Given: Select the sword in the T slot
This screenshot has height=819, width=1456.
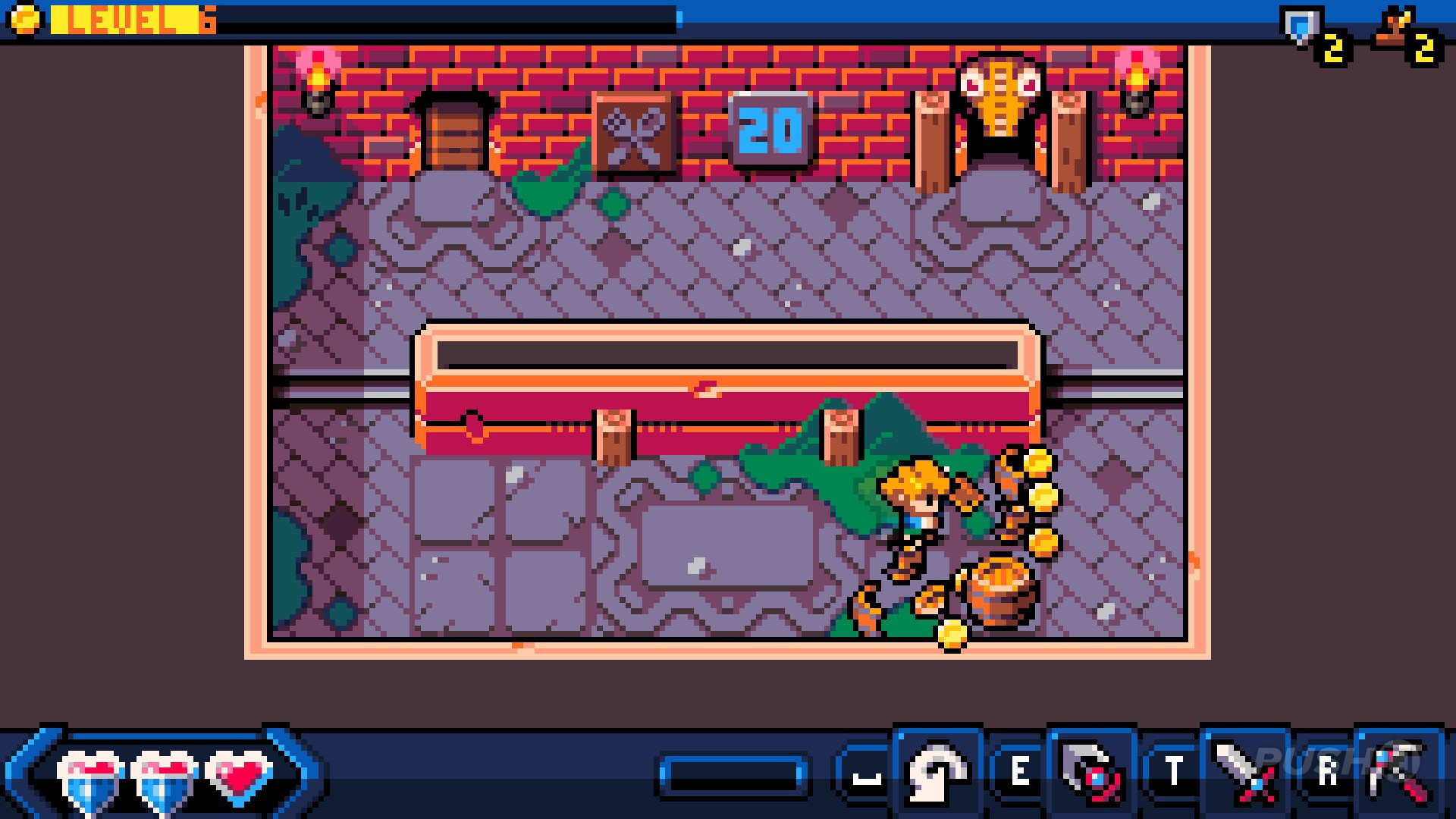Looking at the screenshot, I should [1244, 771].
